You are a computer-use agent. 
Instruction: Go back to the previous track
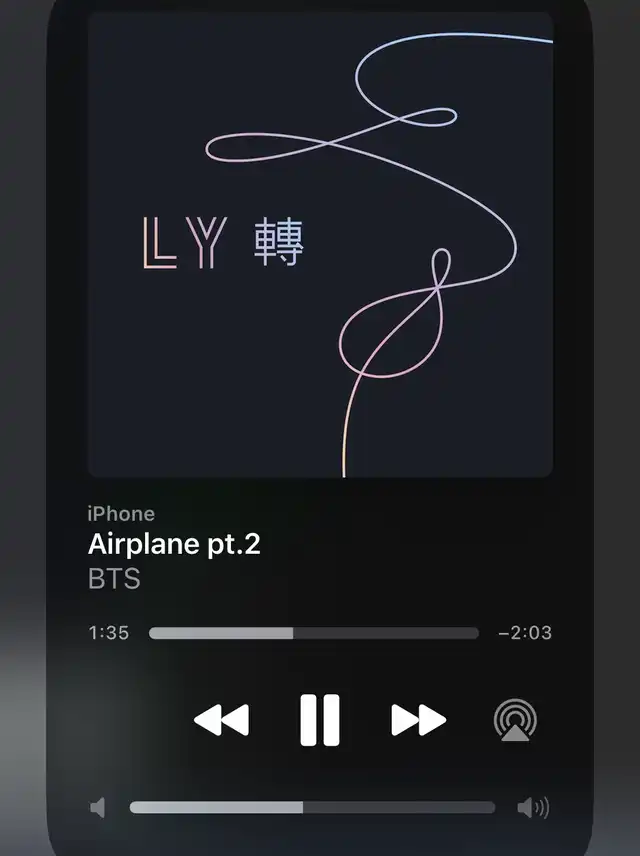[x=221, y=720]
